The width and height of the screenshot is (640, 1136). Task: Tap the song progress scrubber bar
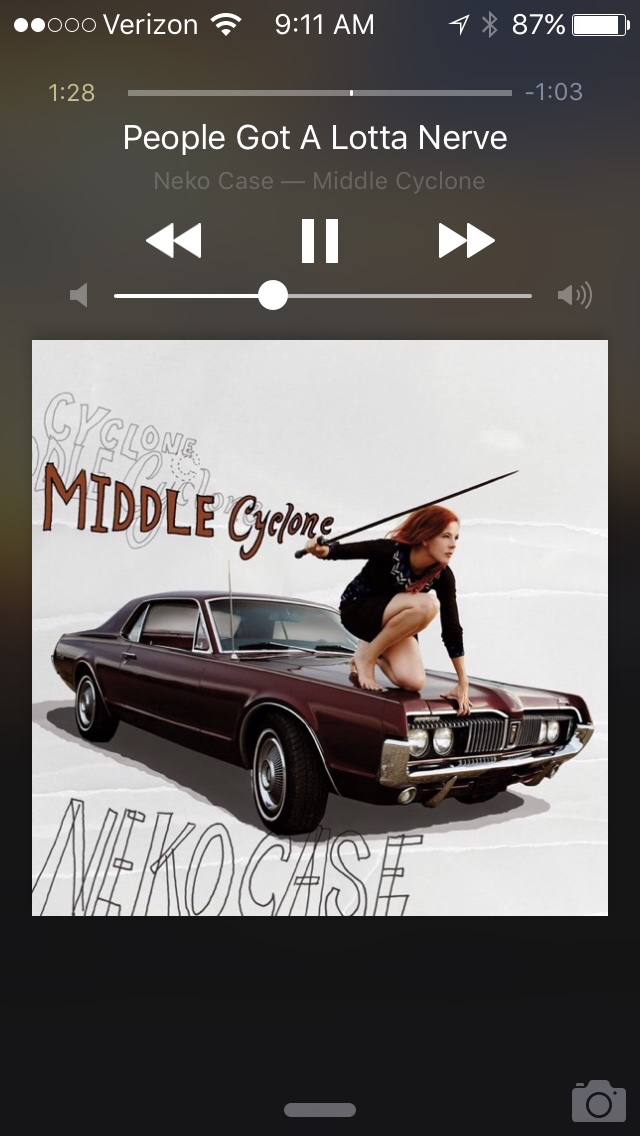pos(320,93)
